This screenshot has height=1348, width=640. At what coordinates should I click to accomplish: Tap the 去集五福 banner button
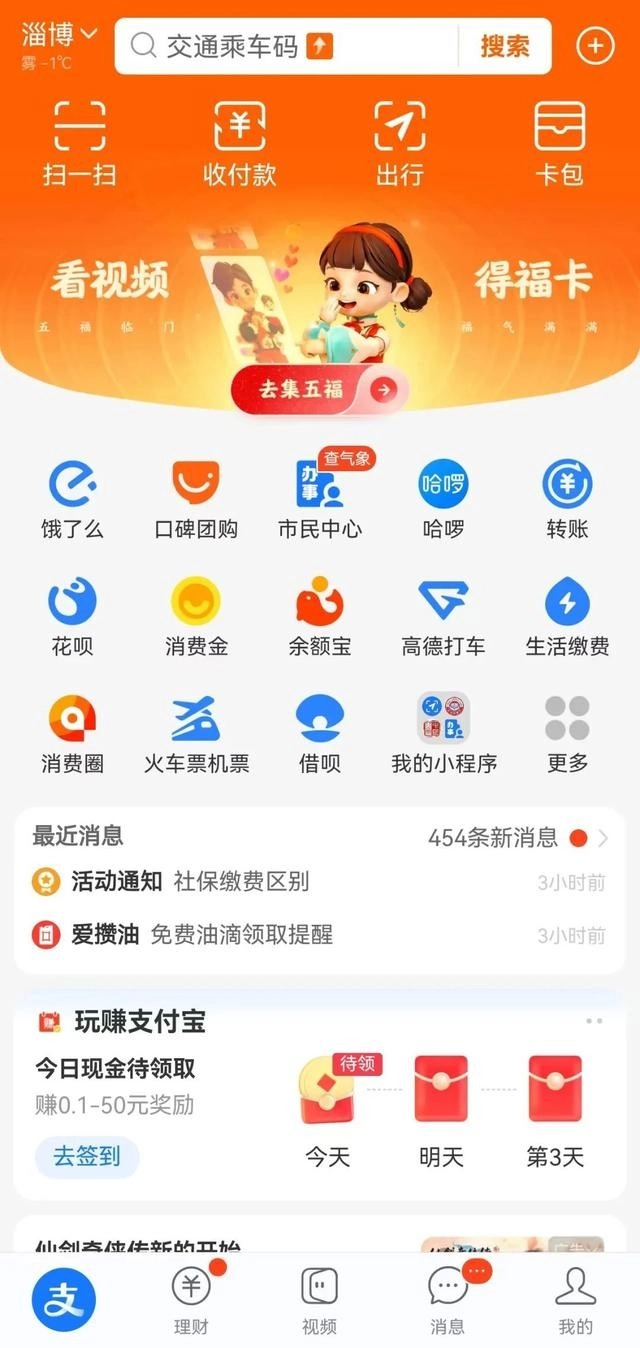320,389
